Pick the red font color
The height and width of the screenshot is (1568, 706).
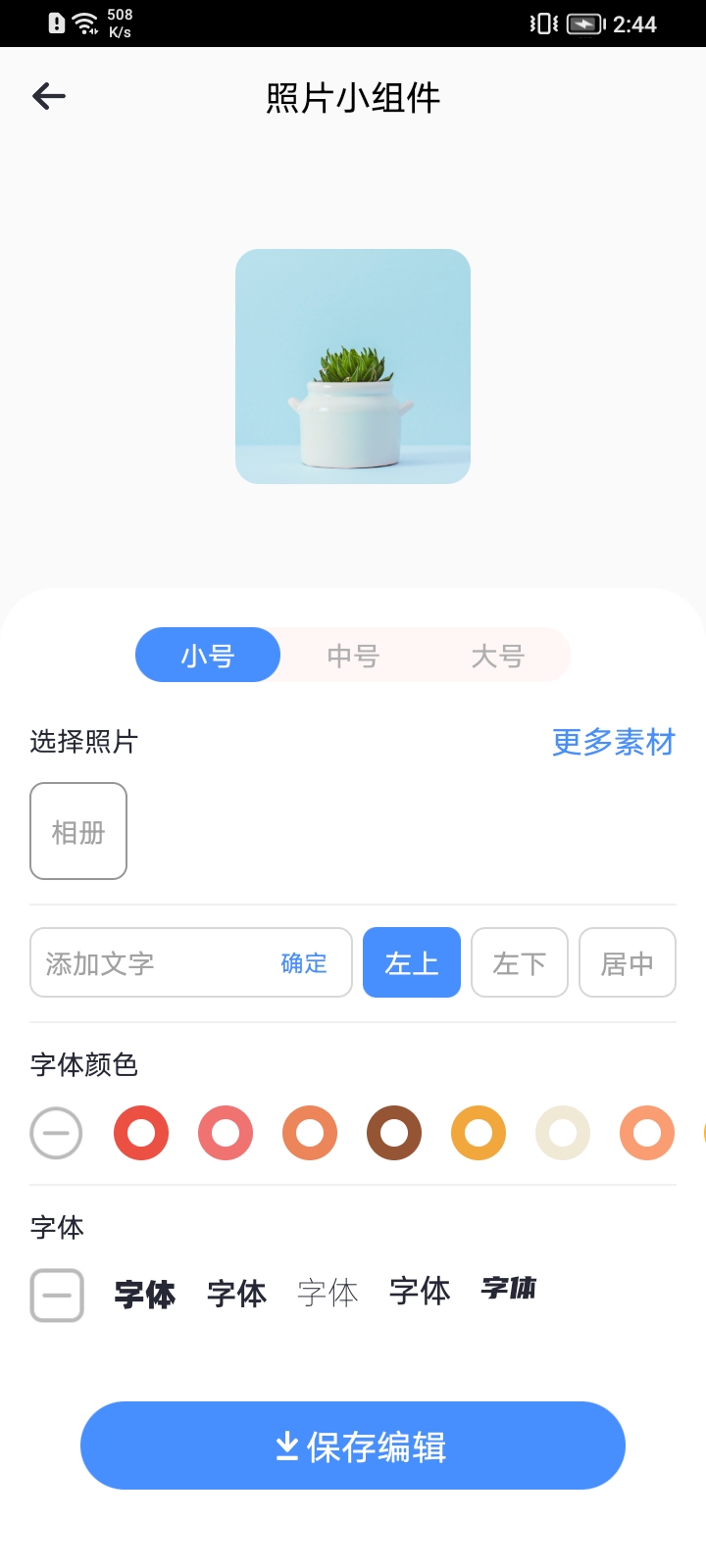coord(141,1133)
